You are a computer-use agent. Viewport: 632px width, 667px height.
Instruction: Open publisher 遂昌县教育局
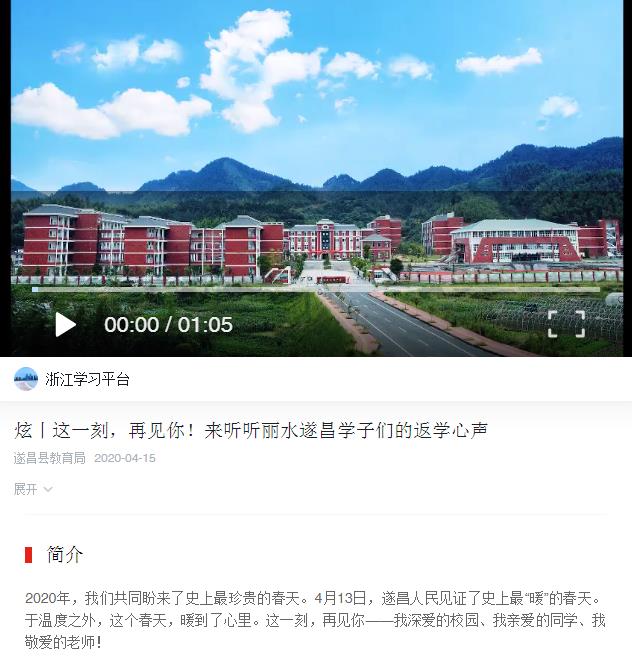50,458
